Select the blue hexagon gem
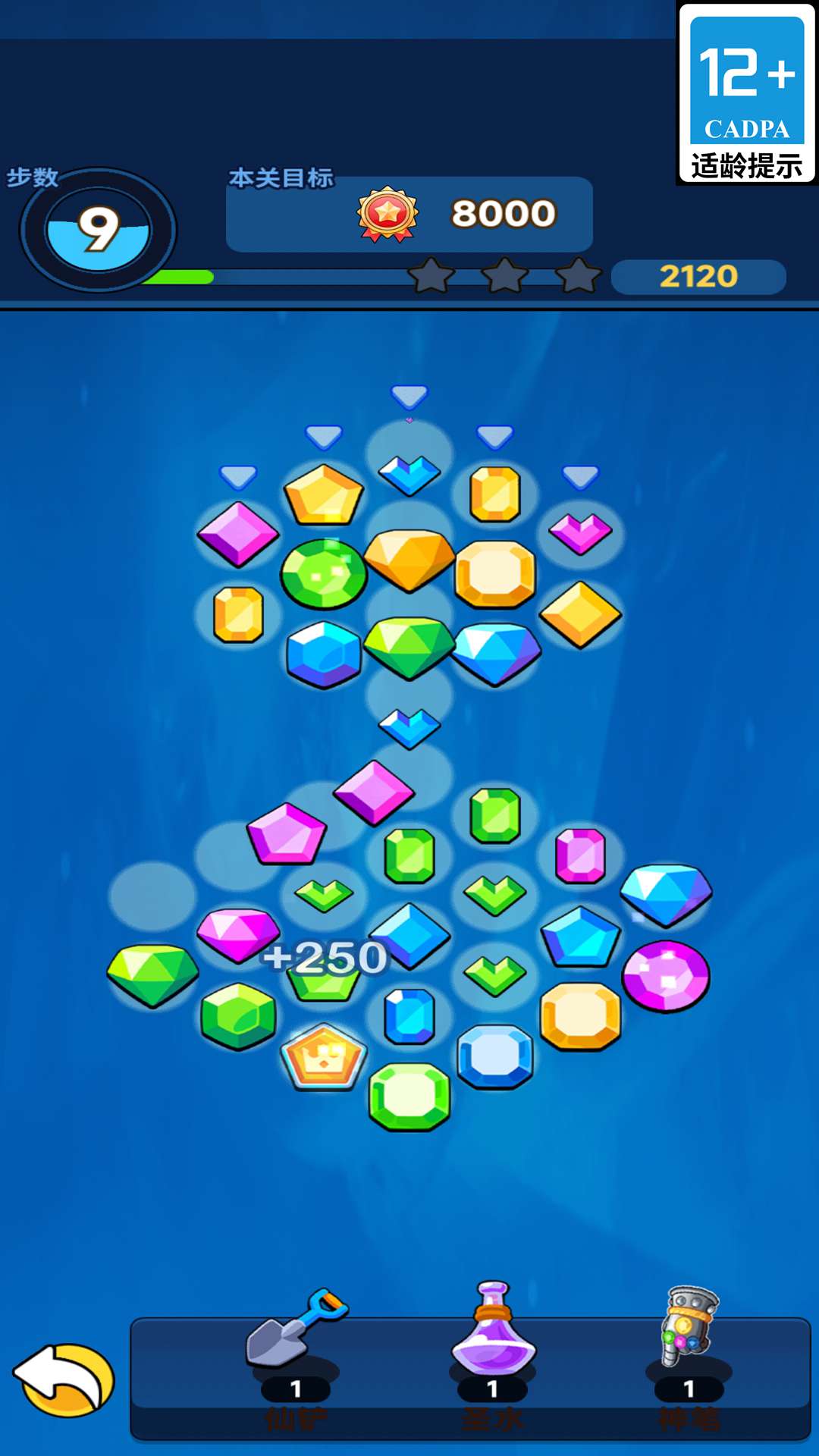Image resolution: width=819 pixels, height=1456 pixels. tap(324, 654)
